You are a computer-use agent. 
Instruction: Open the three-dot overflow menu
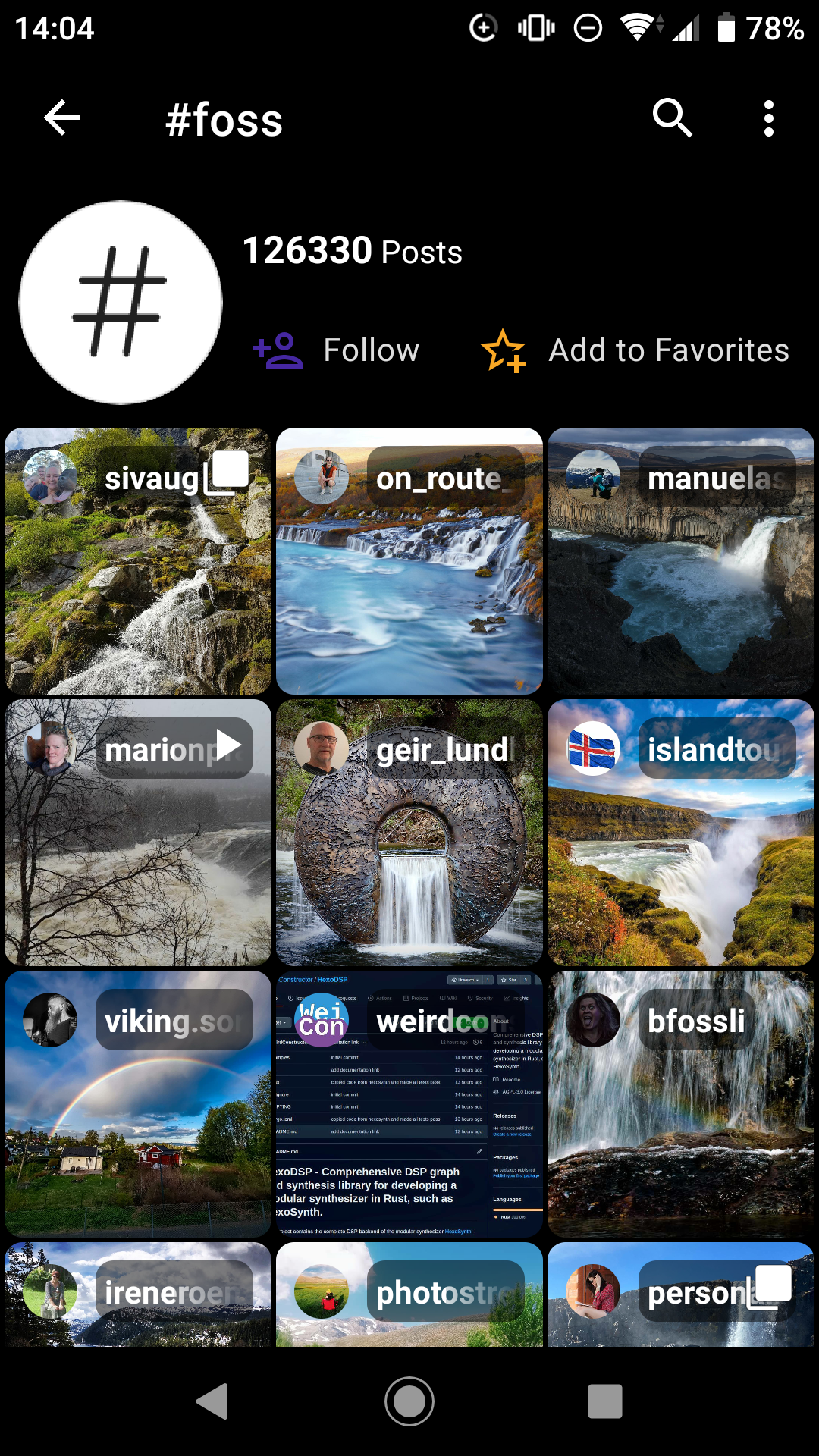pos(769,118)
